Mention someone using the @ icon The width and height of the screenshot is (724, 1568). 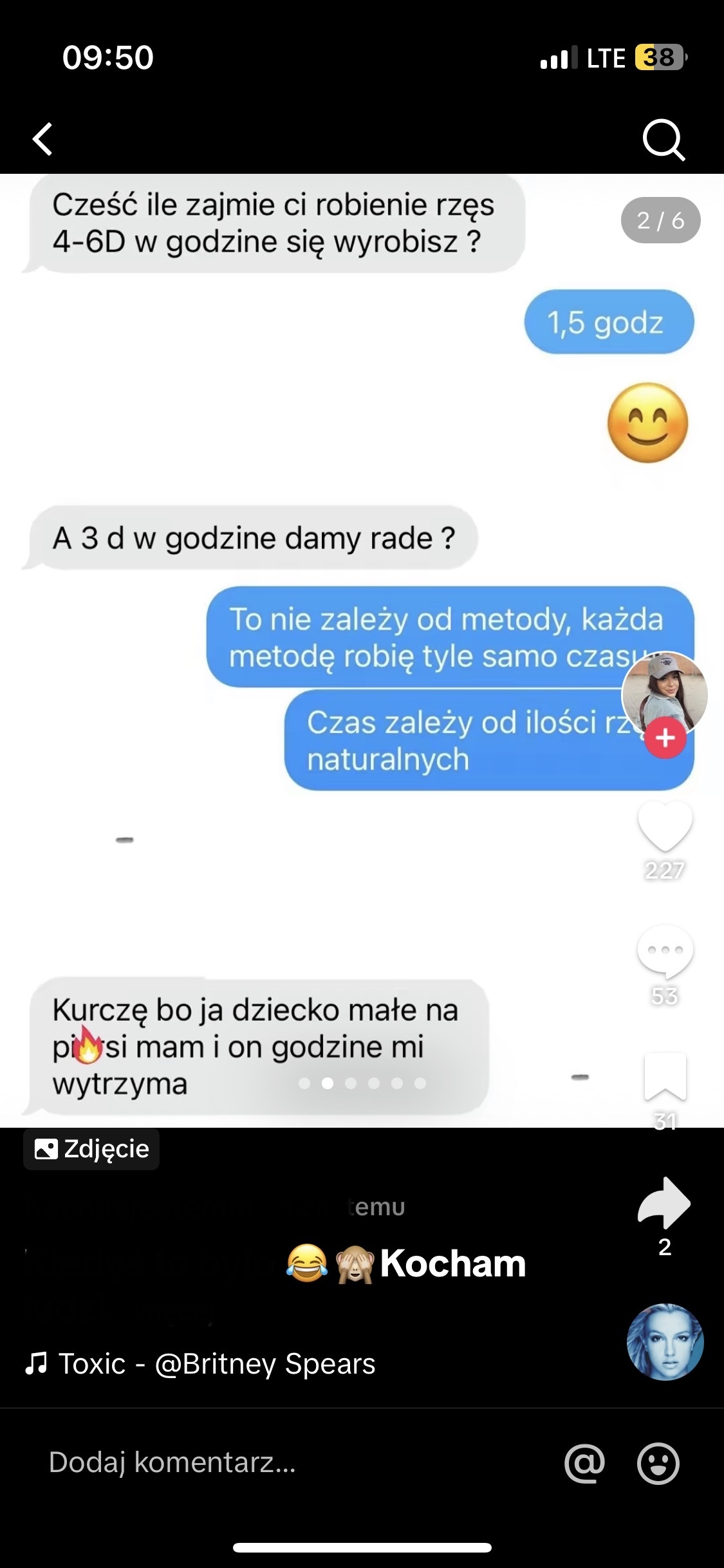tap(584, 1462)
